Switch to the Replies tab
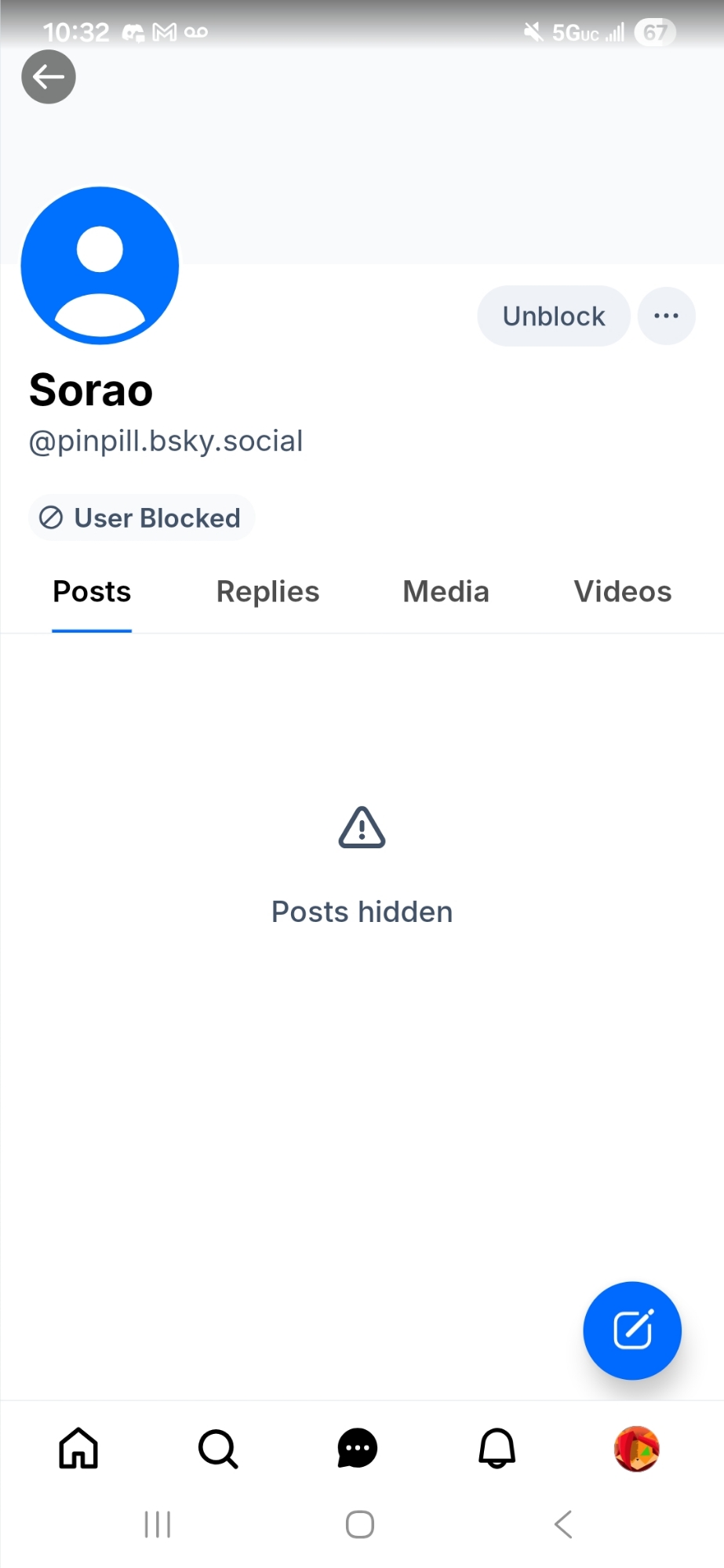Viewport: 724px width, 1568px height. (x=267, y=592)
